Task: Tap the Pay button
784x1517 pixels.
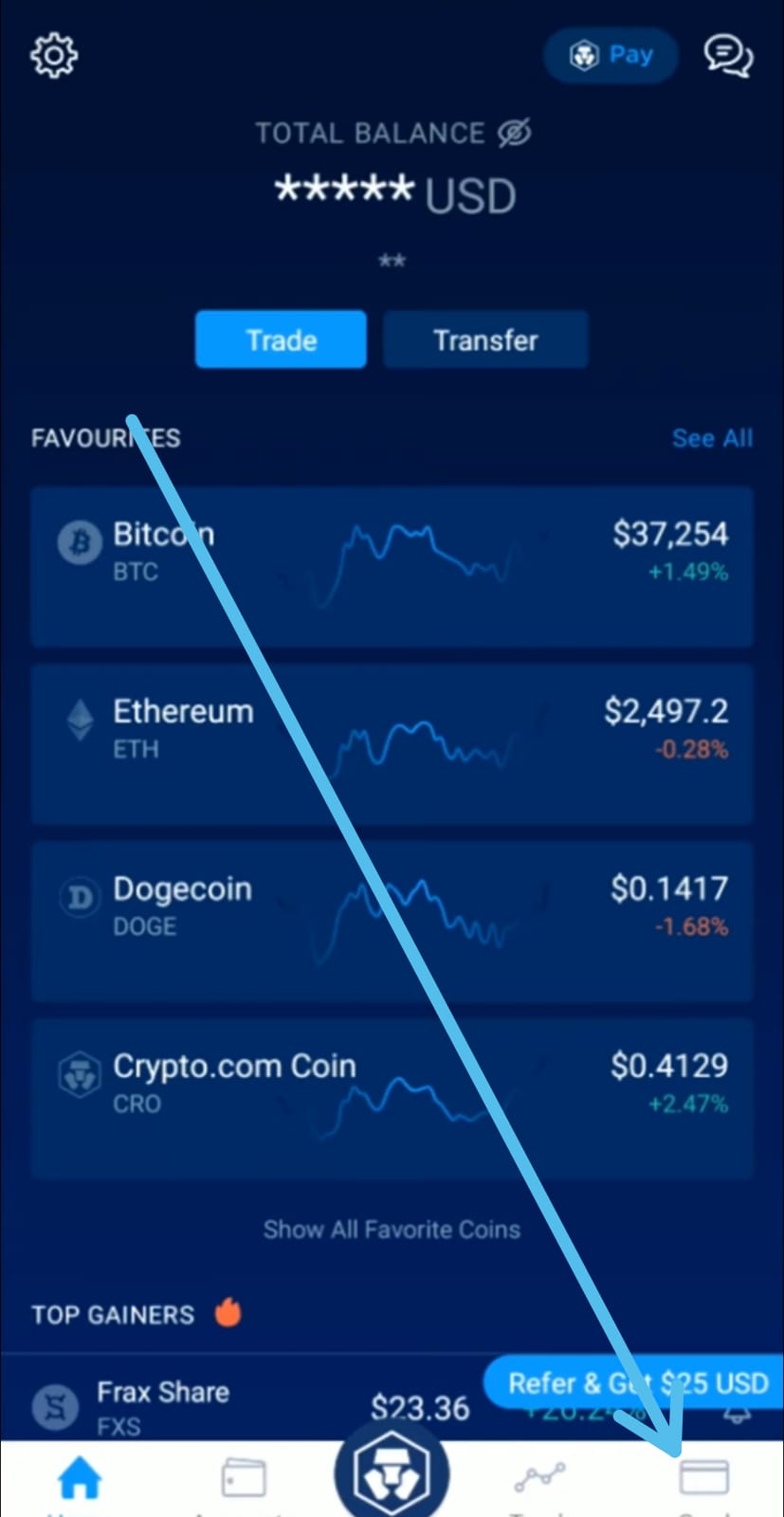Action: click(611, 56)
